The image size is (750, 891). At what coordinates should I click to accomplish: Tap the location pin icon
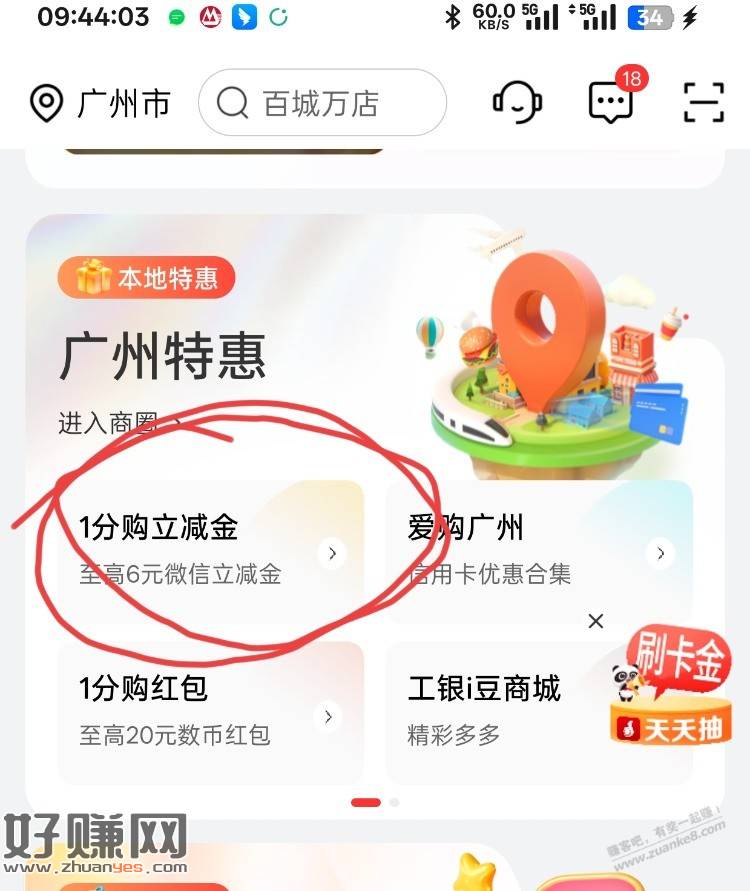point(46,102)
